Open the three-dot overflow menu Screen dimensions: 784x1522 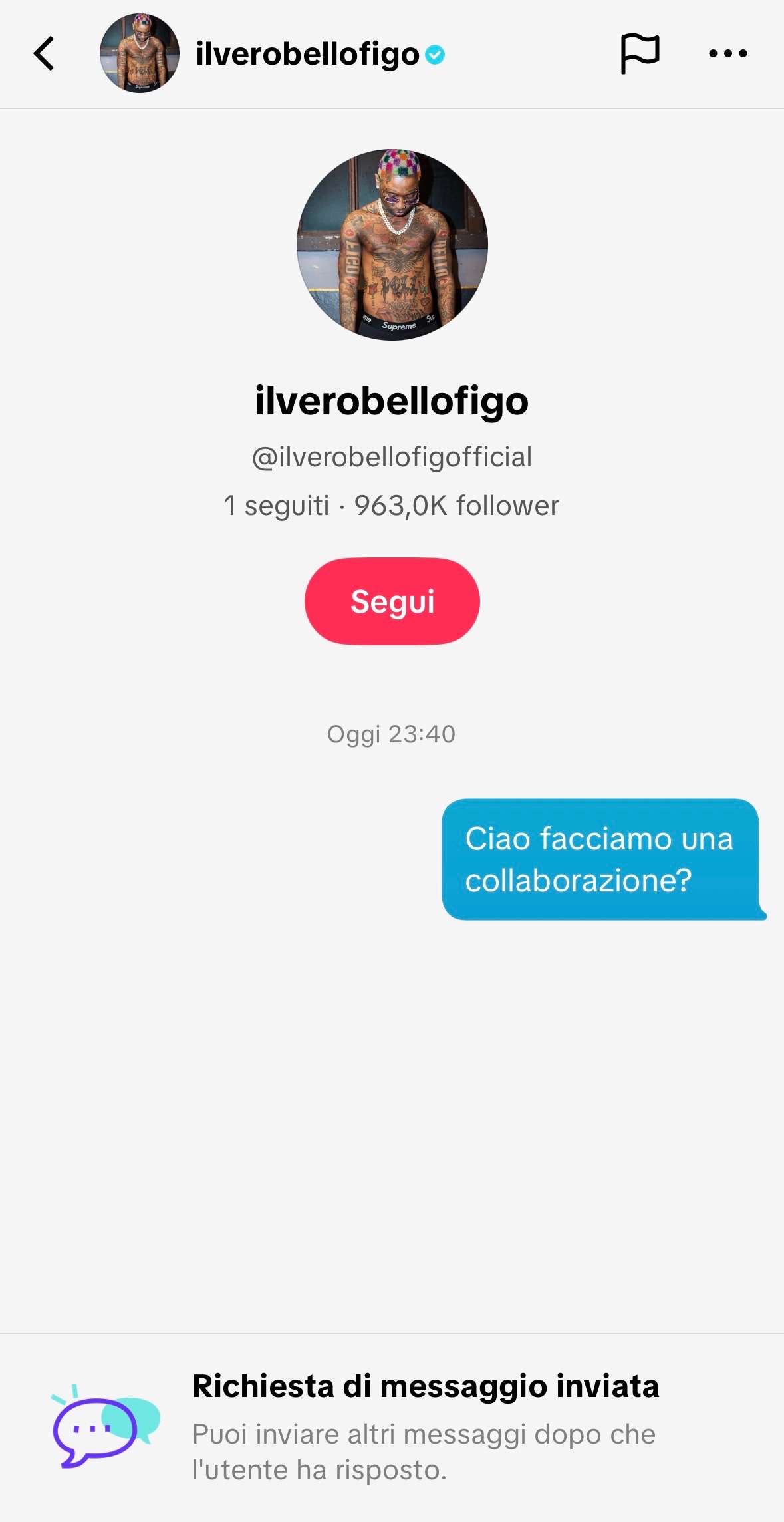[x=727, y=53]
